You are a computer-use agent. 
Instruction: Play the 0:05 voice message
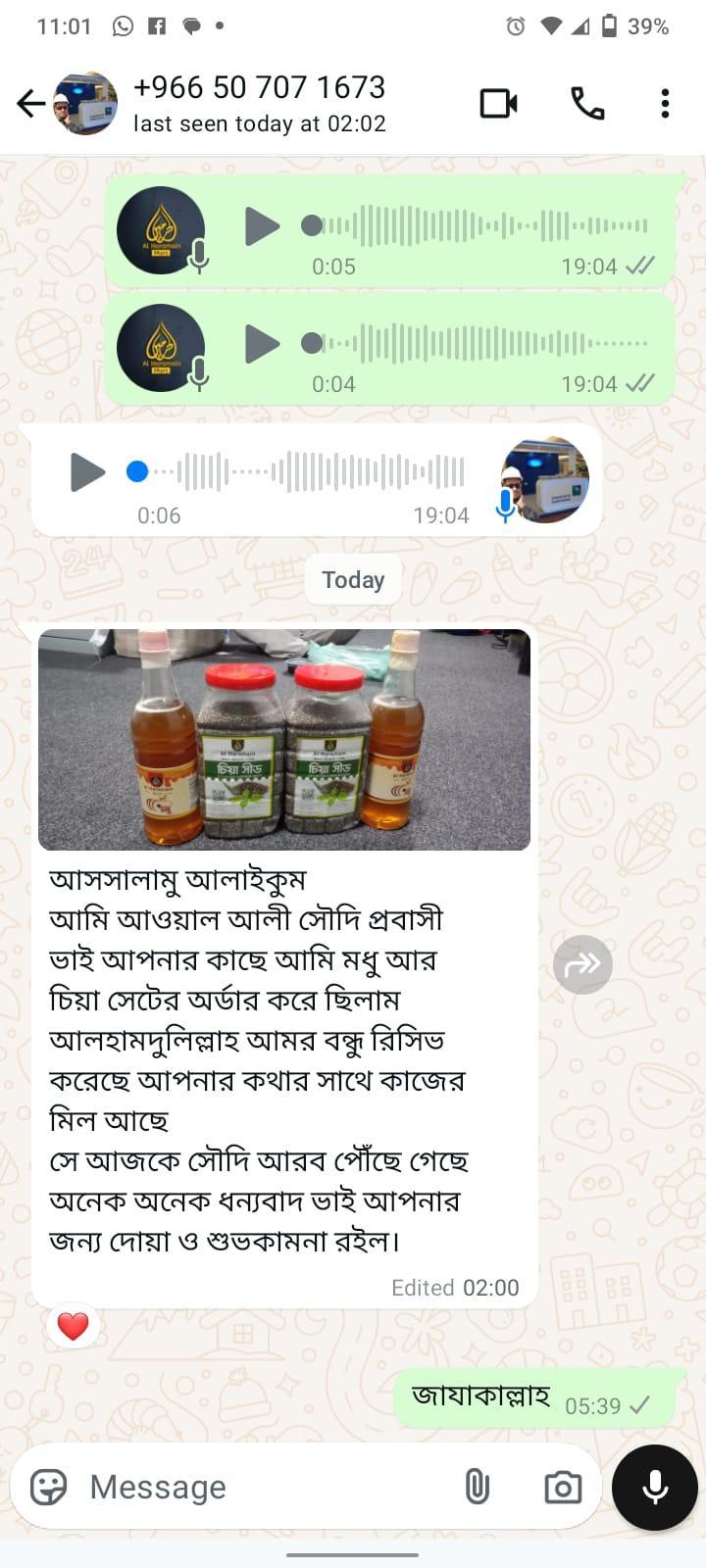(261, 226)
